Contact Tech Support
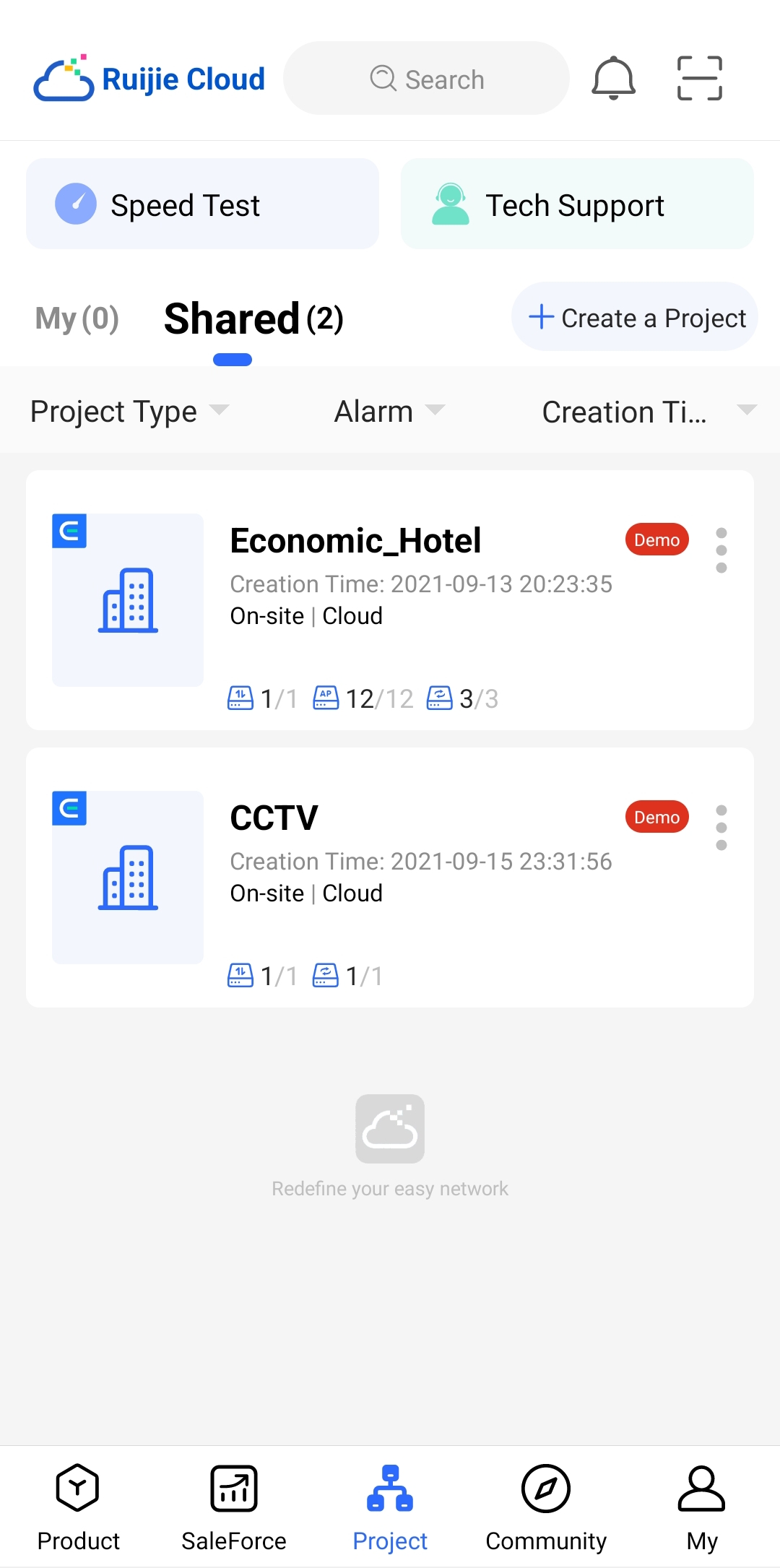The height and width of the screenshot is (1568, 780). 576,204
